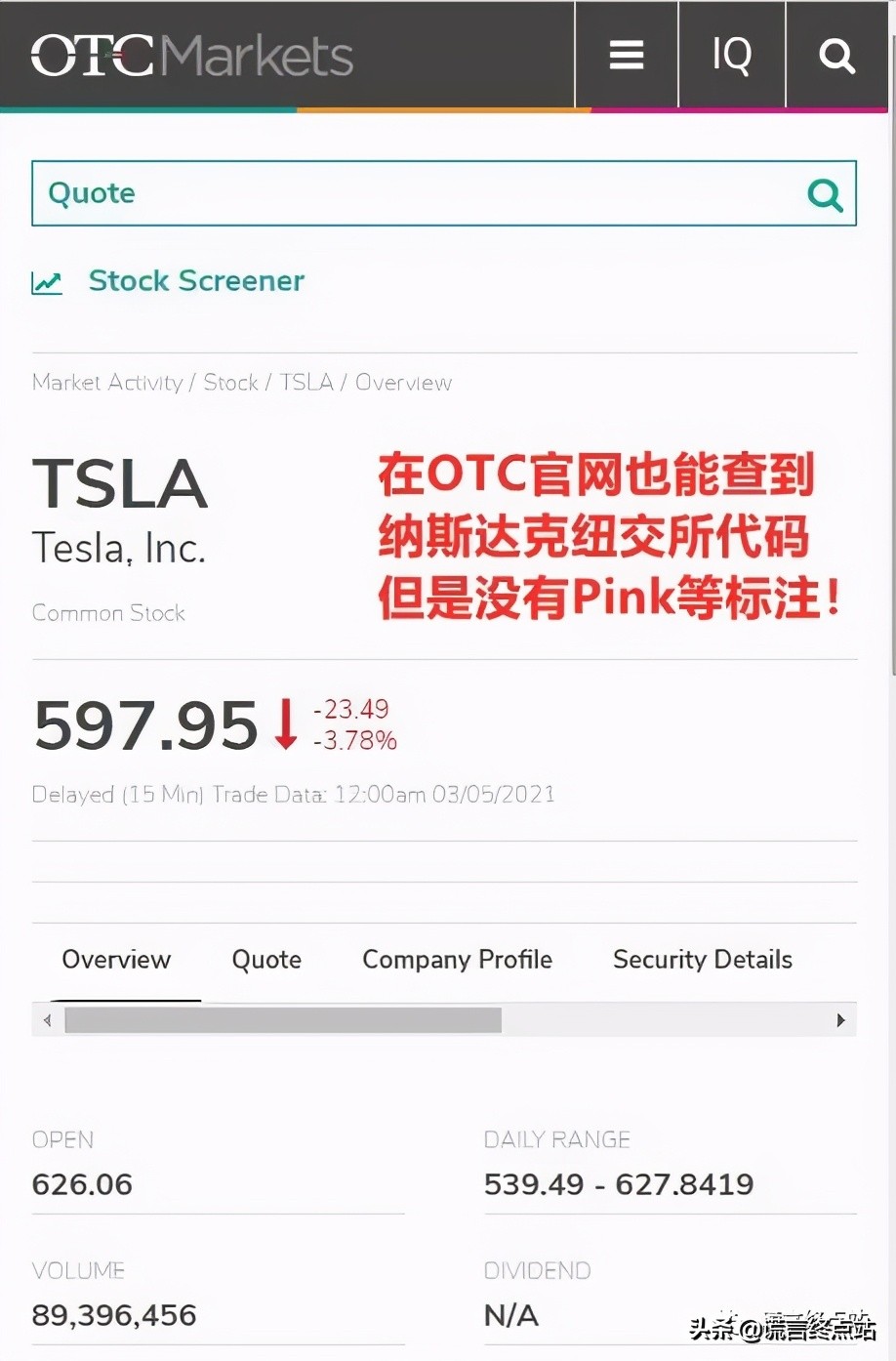Open the Company Profile tab
Screen dimensions: 896x1361
tap(456, 959)
